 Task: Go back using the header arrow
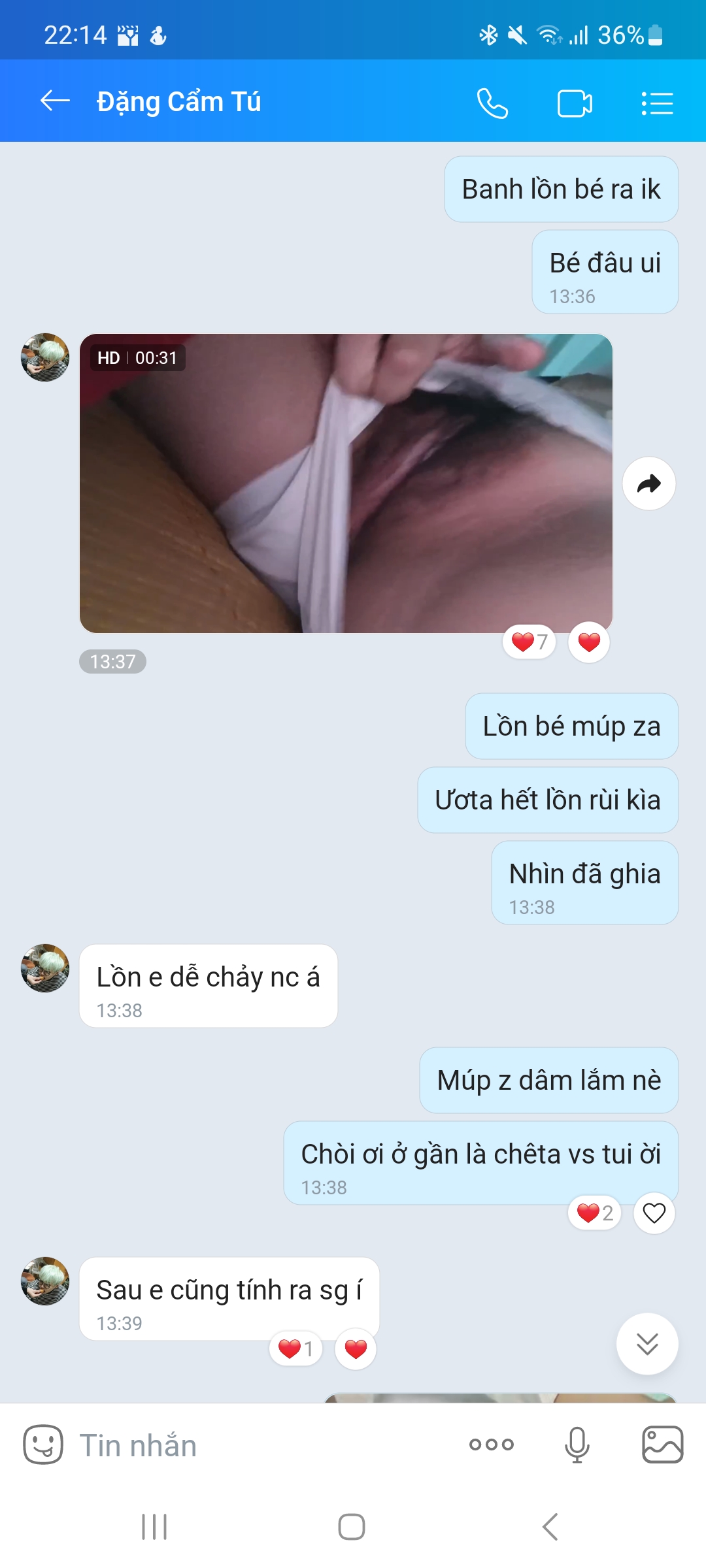55,101
